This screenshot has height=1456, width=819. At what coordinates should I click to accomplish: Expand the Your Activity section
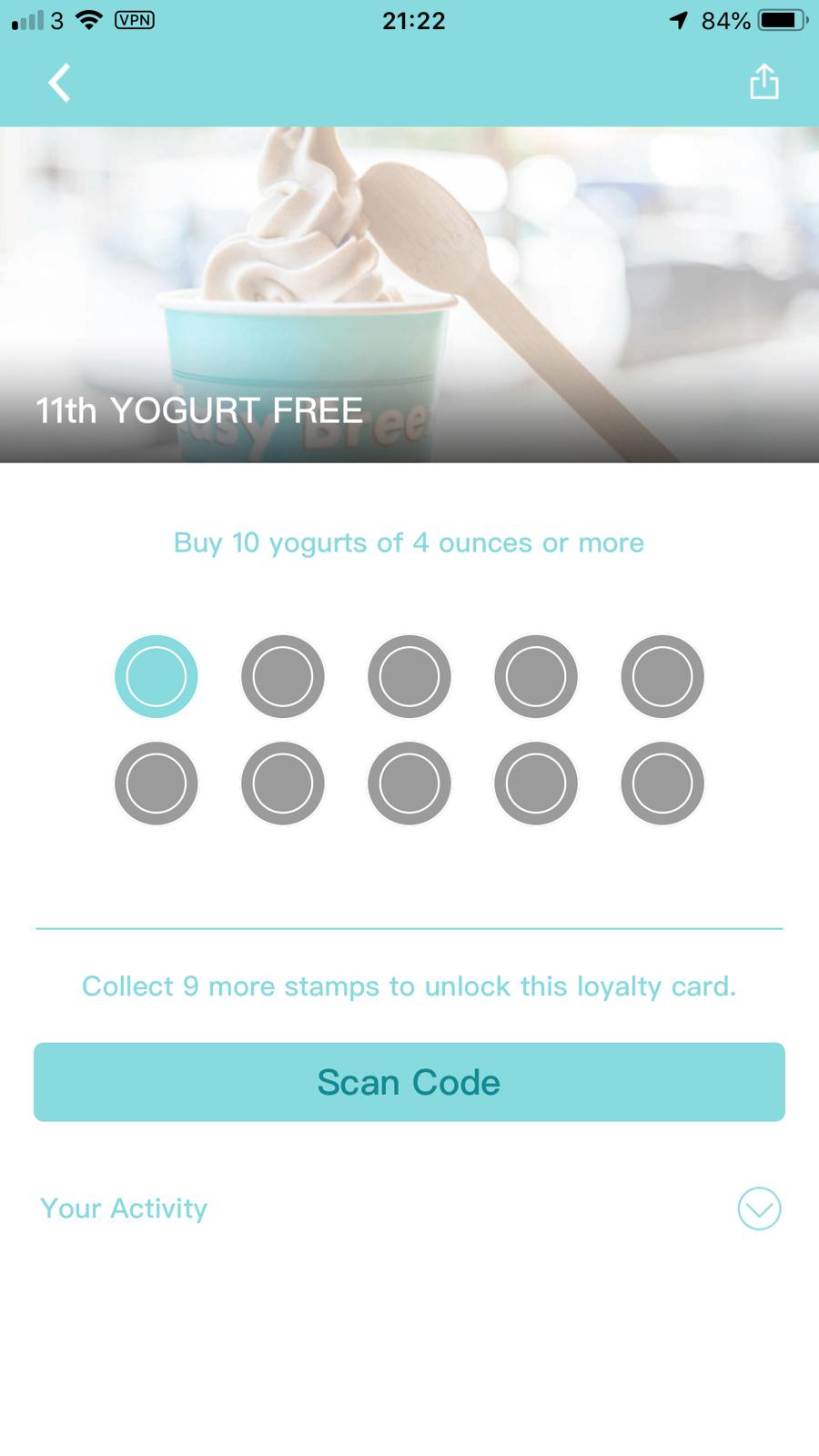click(759, 1208)
